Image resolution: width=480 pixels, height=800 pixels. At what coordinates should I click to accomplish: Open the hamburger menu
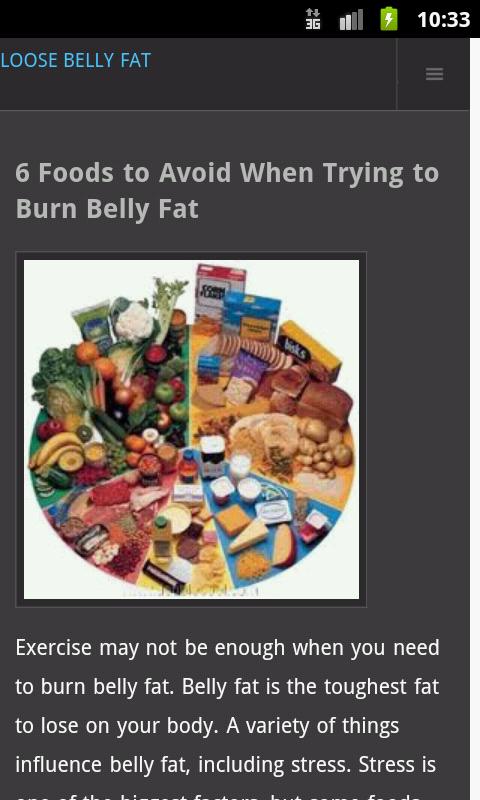[x=434, y=74]
